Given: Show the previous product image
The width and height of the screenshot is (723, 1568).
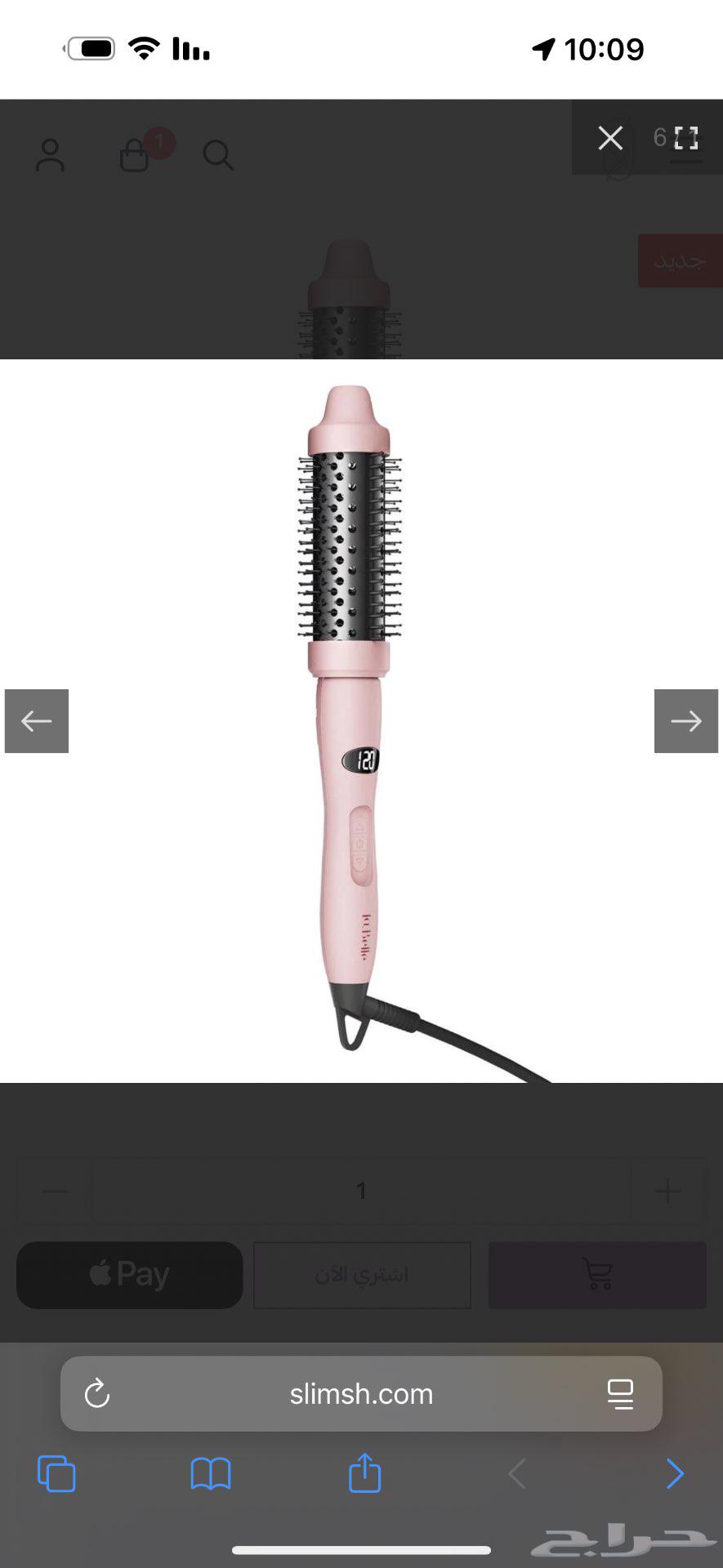Looking at the screenshot, I should 37,721.
